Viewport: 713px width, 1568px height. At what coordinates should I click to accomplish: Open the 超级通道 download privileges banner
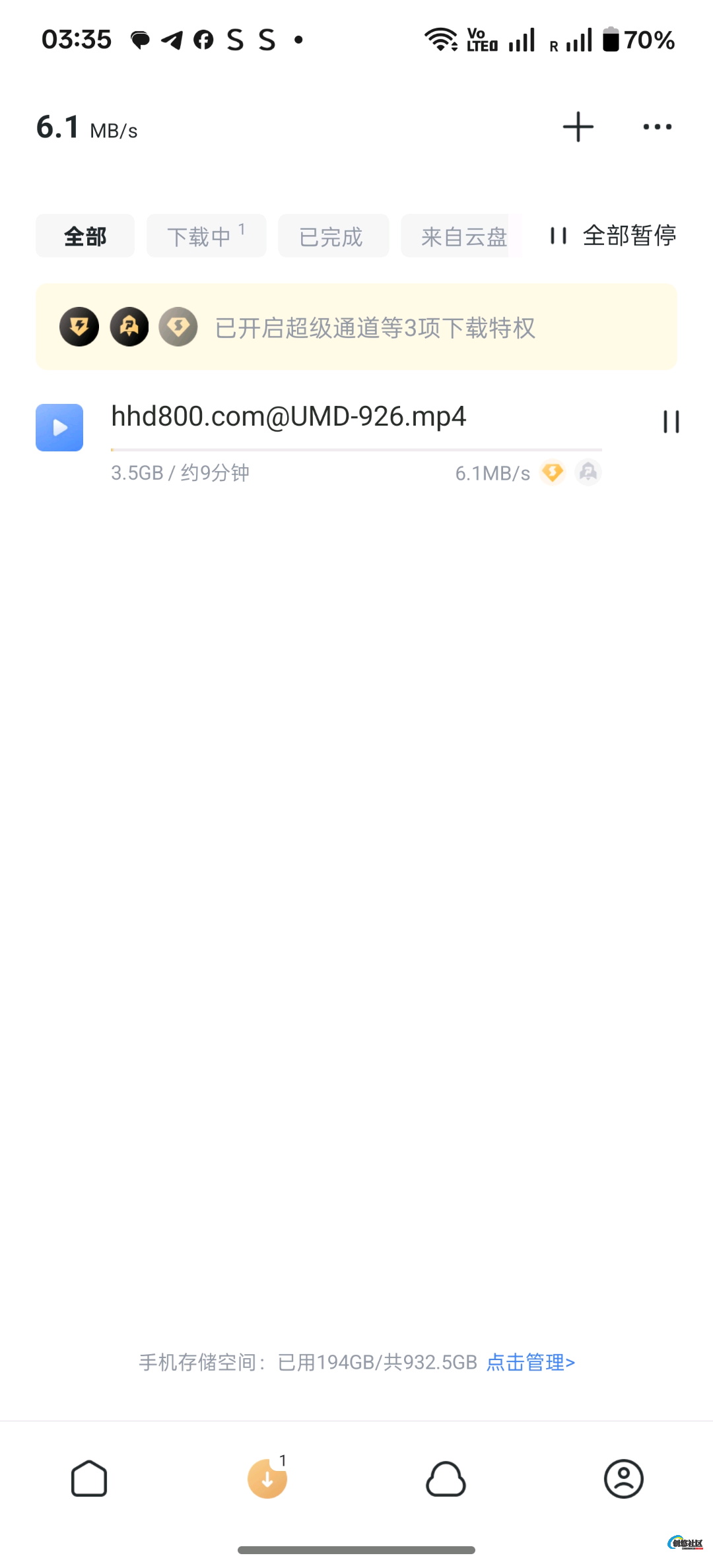(356, 327)
